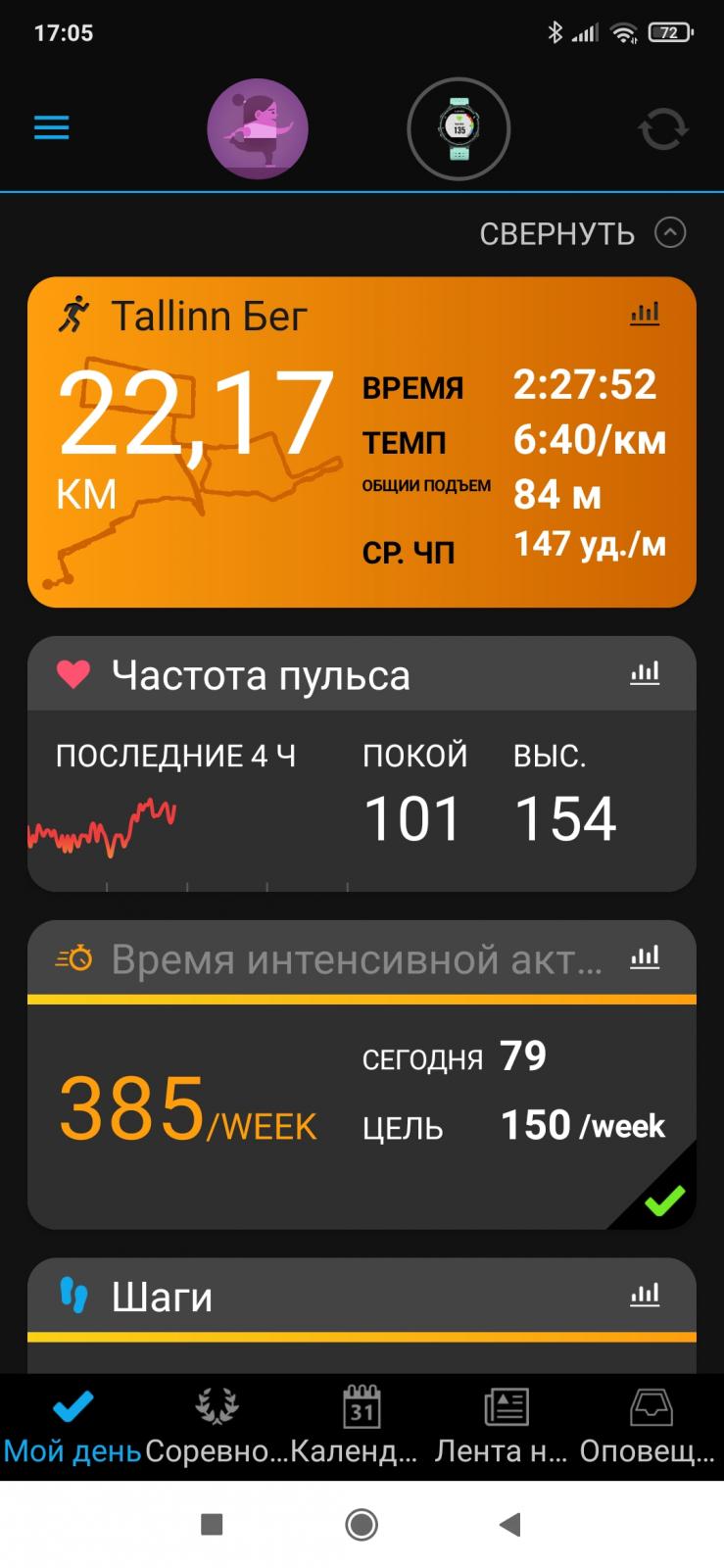View heart rate chart icon
This screenshot has width=724, height=1568.
coord(645,673)
